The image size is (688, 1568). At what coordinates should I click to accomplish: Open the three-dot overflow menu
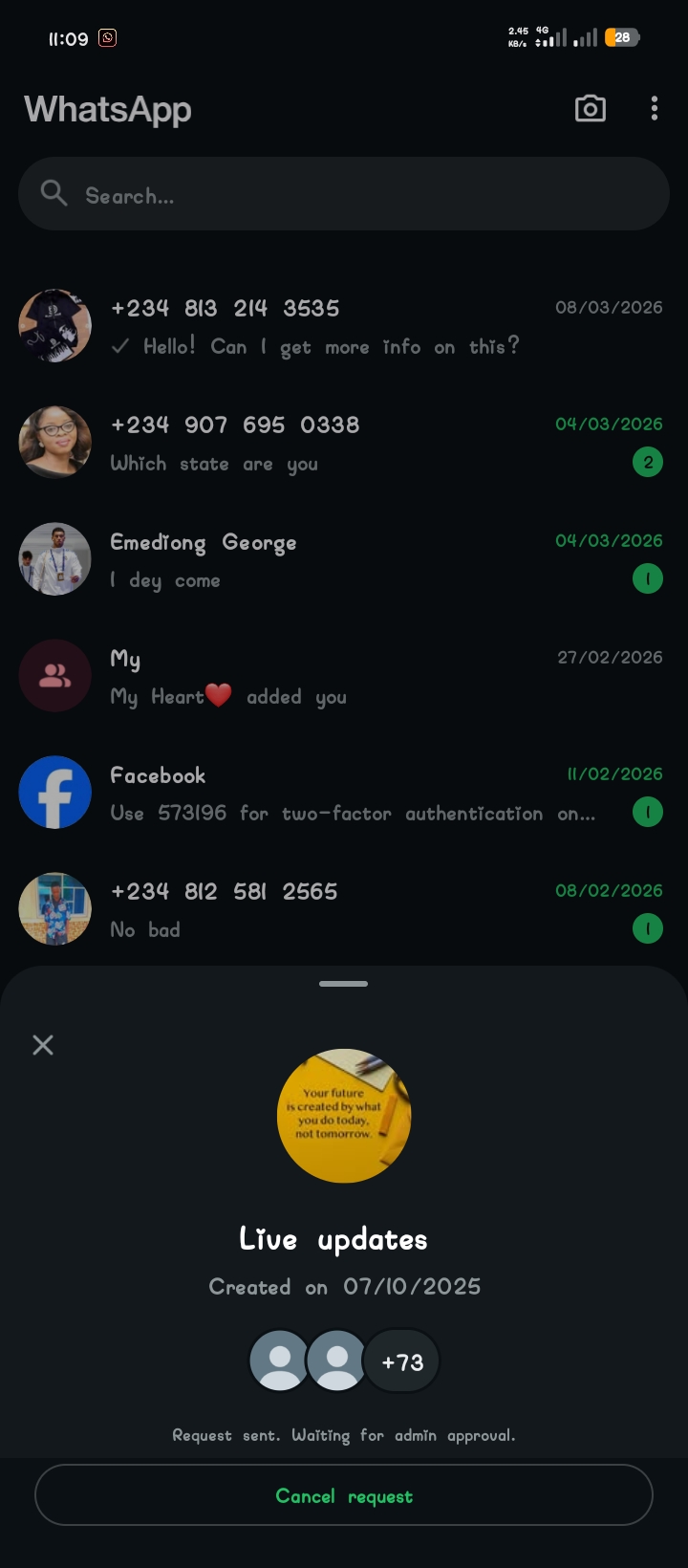coord(655,109)
